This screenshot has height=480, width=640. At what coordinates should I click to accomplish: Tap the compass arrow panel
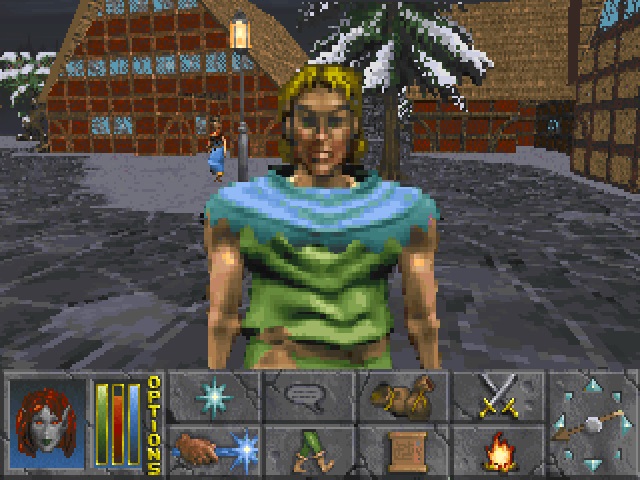(x=593, y=424)
